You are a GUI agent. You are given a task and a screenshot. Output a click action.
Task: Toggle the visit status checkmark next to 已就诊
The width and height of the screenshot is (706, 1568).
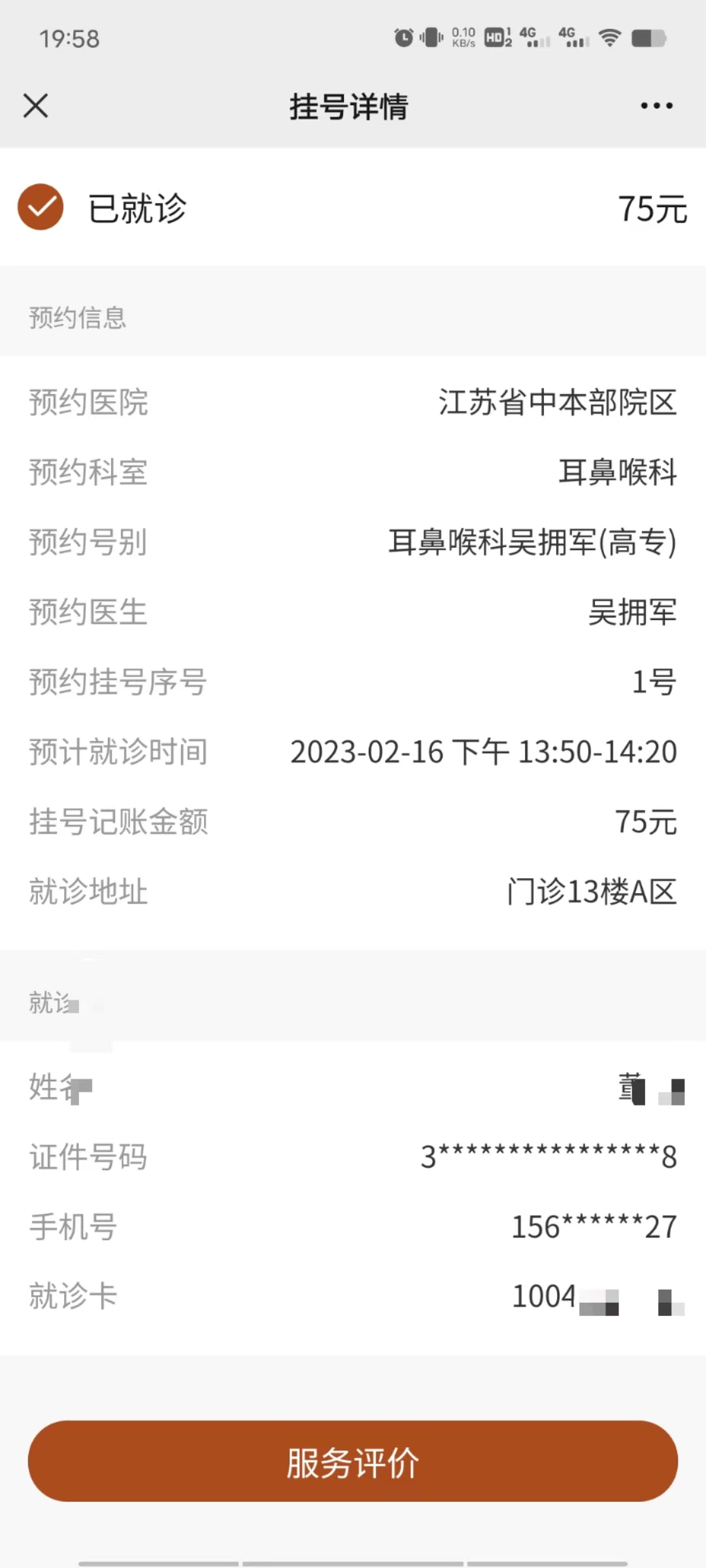[x=41, y=208]
